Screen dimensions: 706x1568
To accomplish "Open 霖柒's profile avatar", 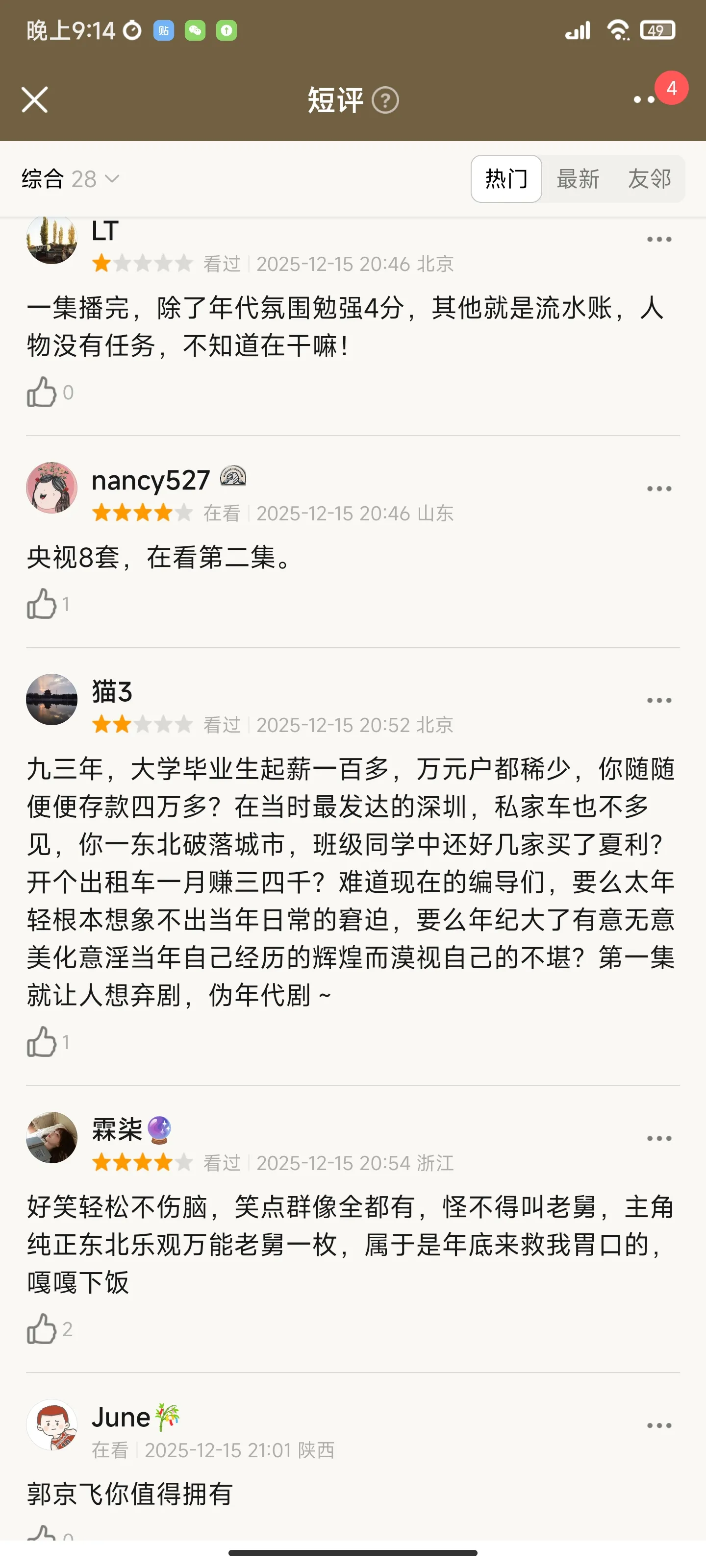I will 52,1138.
